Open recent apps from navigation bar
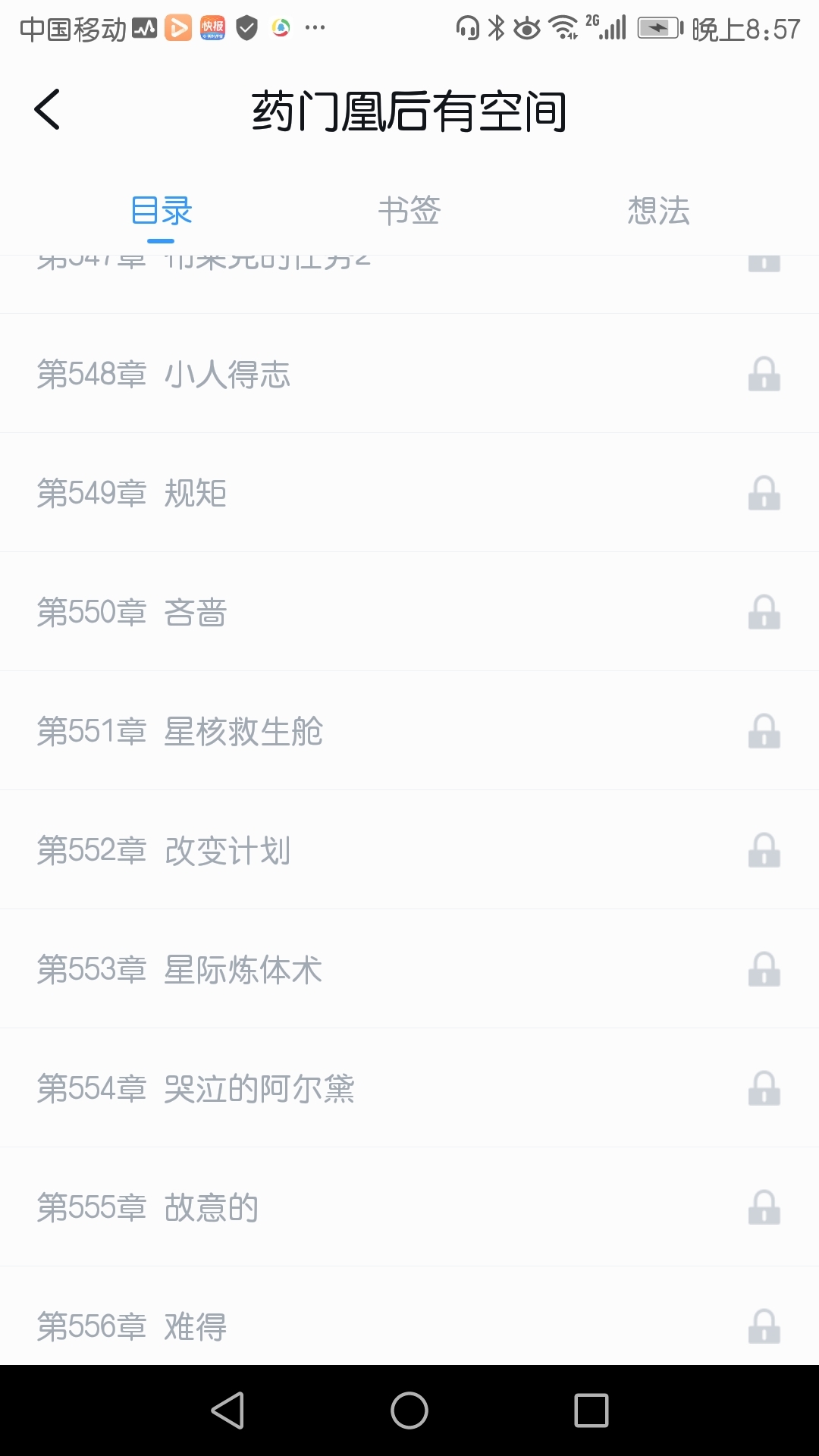Screen dimensions: 819x1456 [x=591, y=1410]
